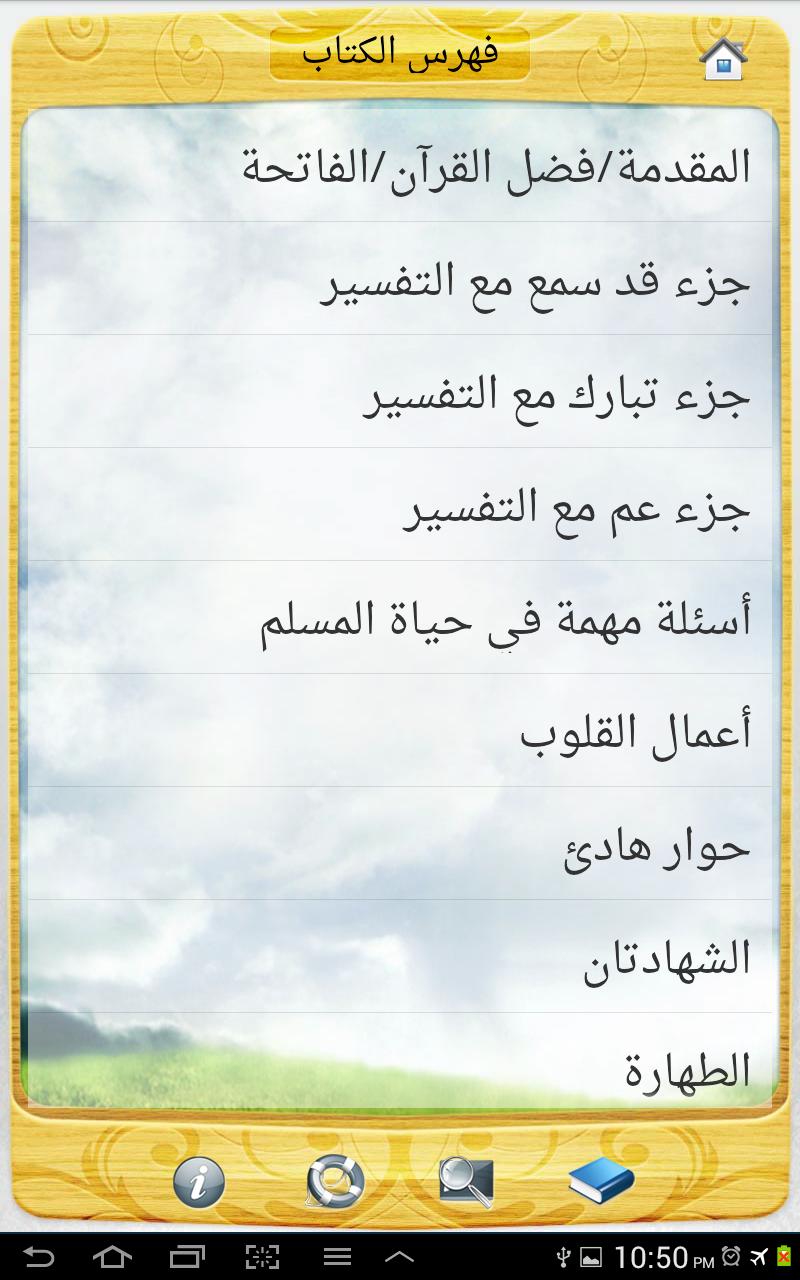Open the lifebuoy help icon

click(x=334, y=1183)
